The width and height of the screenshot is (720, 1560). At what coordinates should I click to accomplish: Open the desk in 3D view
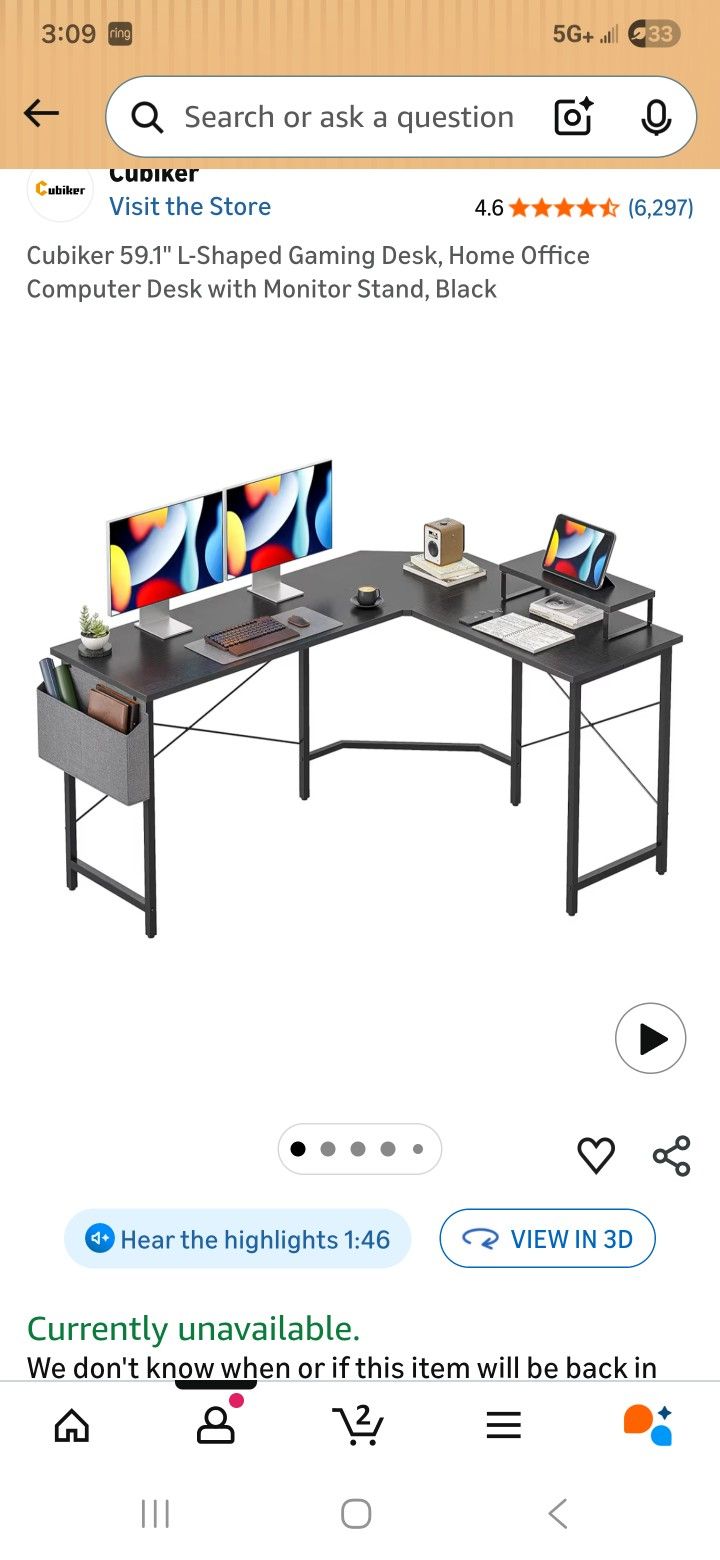(547, 1238)
